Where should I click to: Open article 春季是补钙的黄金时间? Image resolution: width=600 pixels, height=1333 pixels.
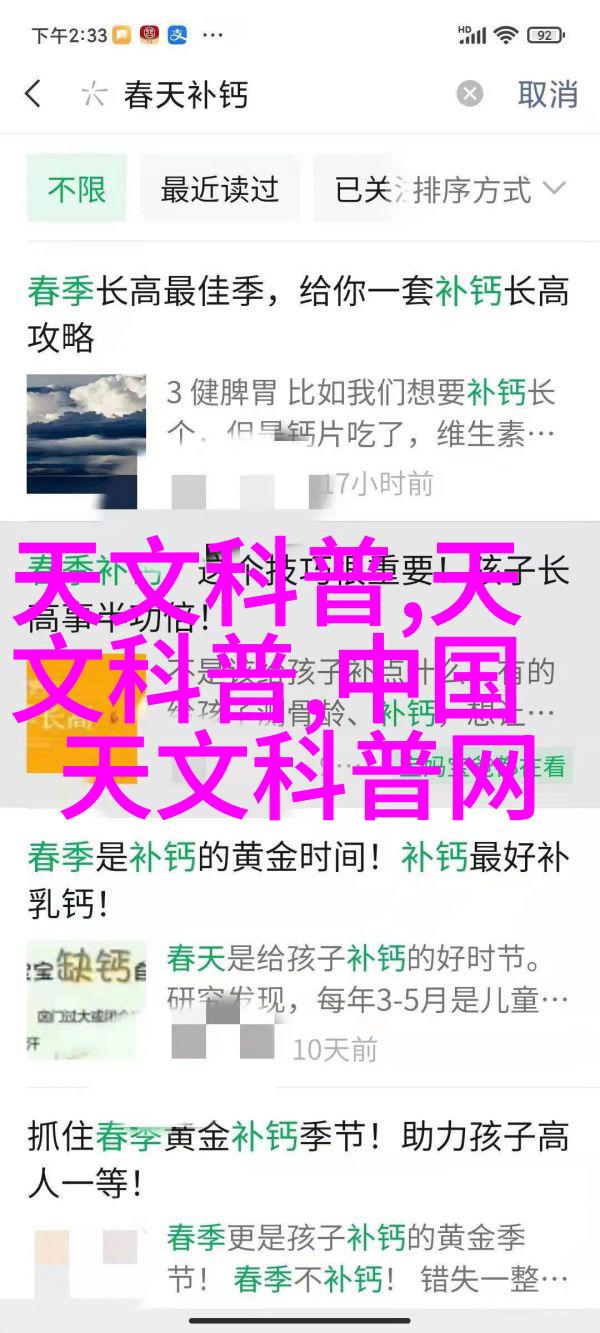tap(298, 879)
